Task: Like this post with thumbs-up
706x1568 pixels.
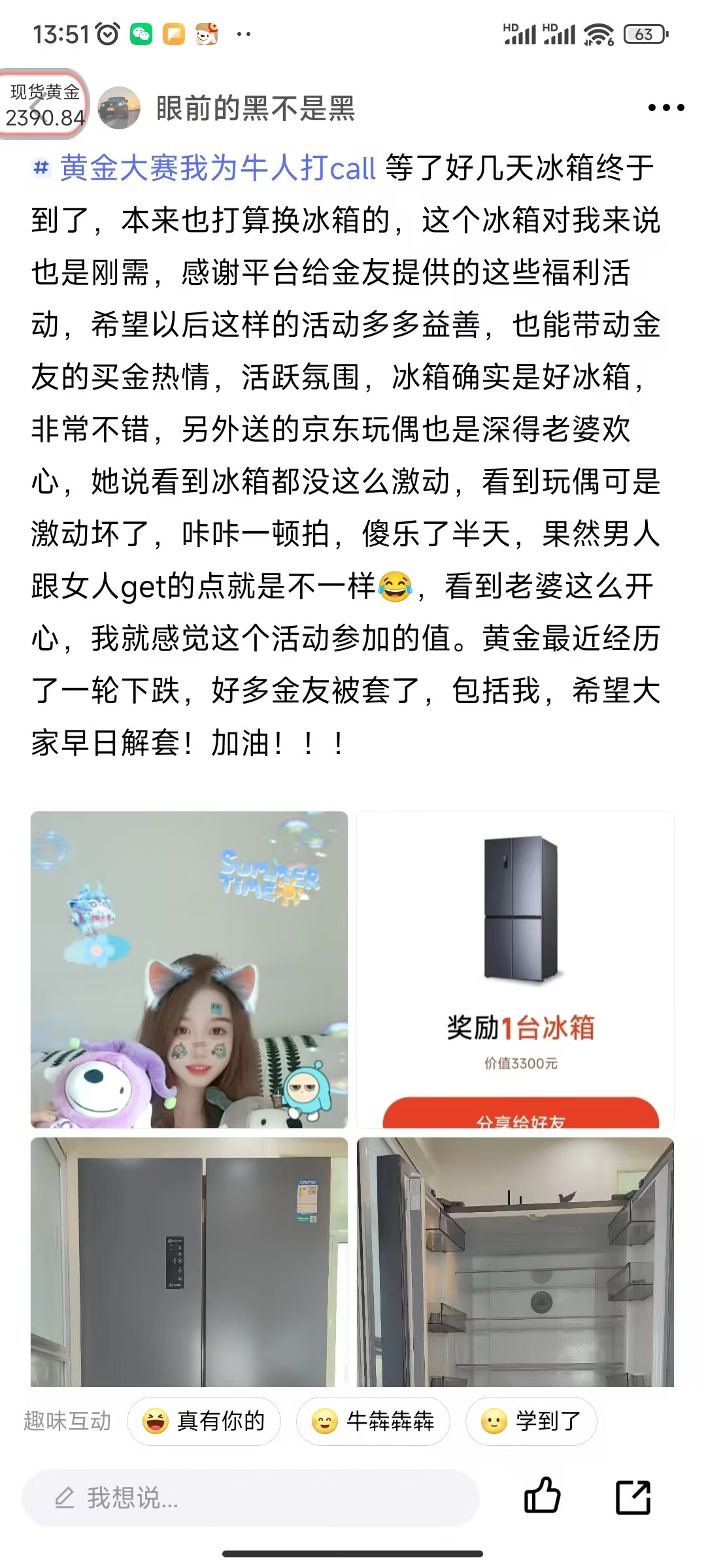Action: coord(542,1496)
